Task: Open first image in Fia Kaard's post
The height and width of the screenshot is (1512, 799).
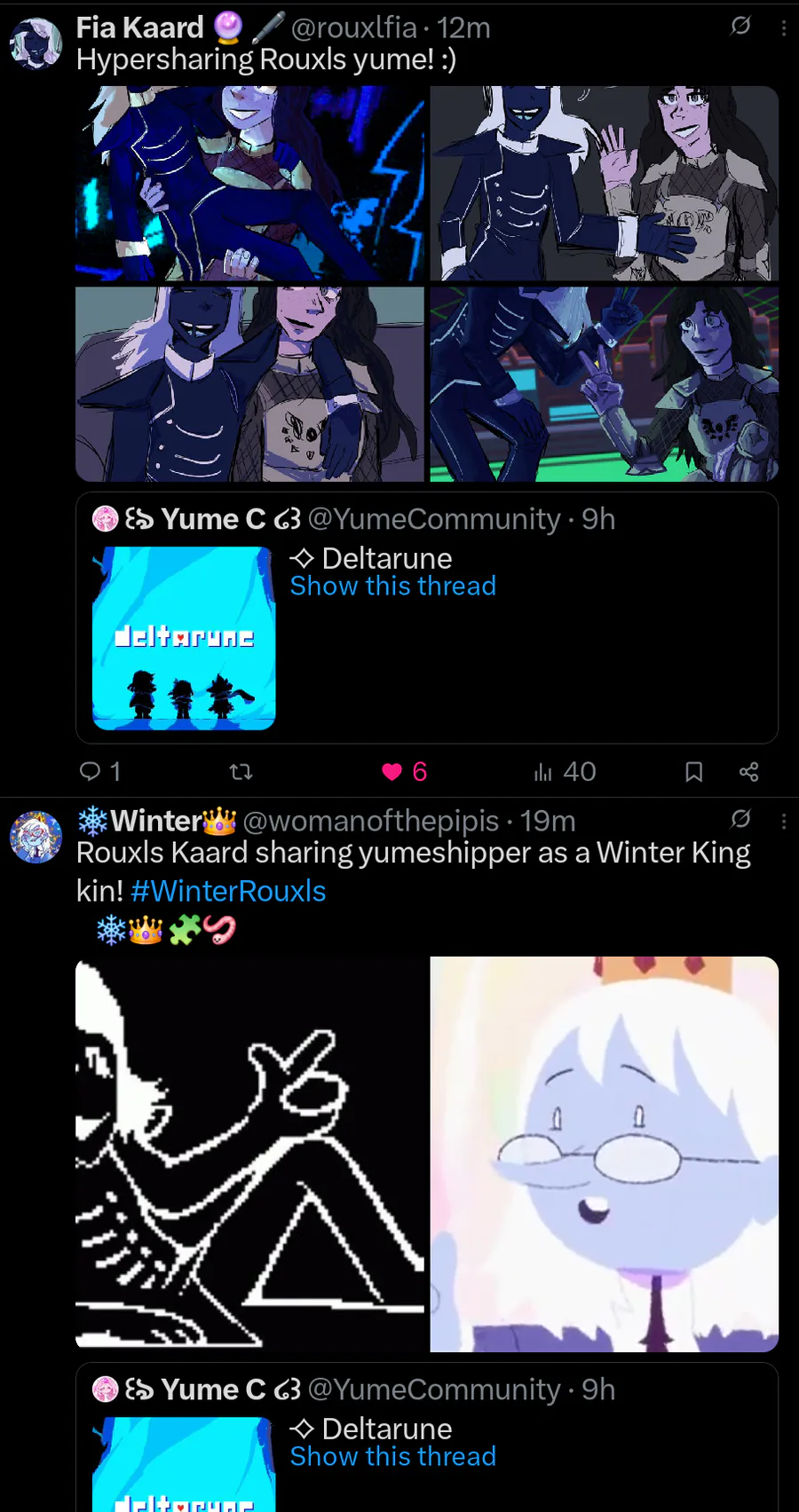Action: point(249,184)
